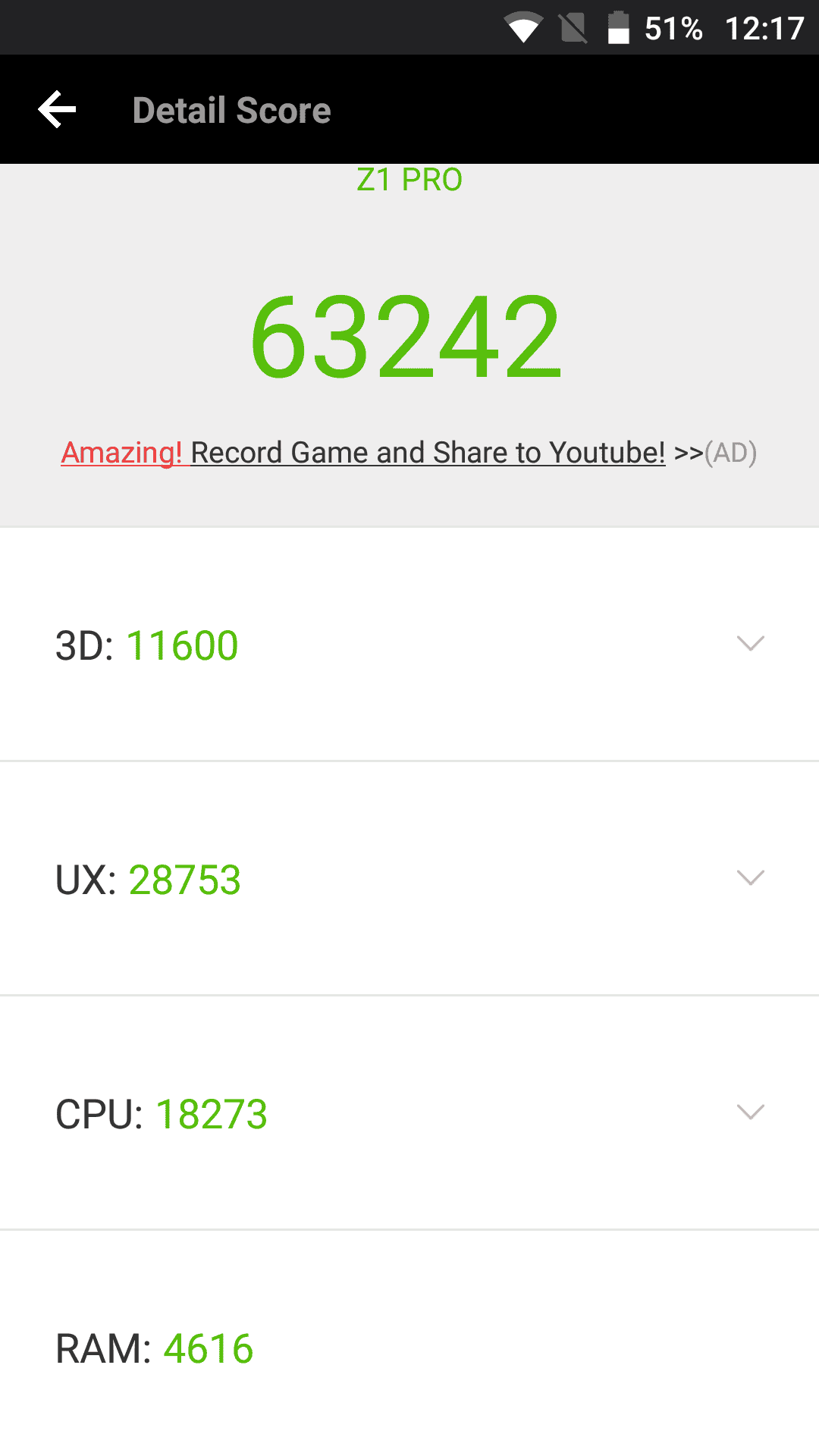Go back from Detail Score

tap(58, 110)
